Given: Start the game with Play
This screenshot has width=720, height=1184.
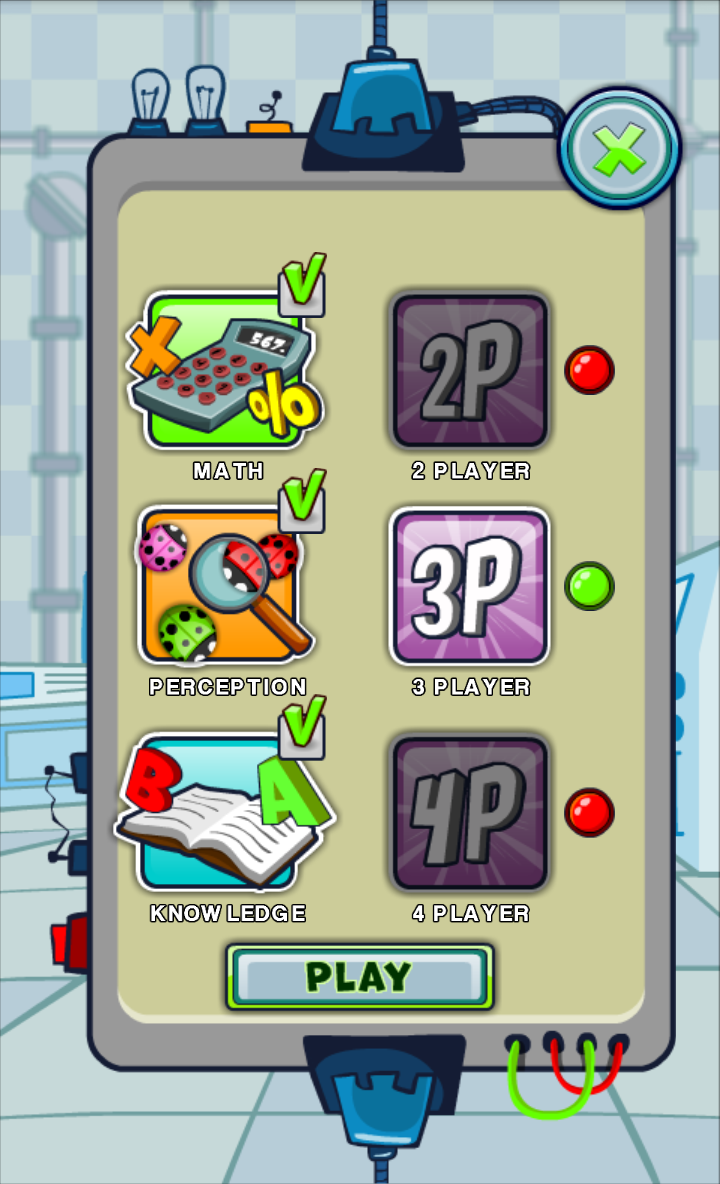Looking at the screenshot, I should (359, 977).
